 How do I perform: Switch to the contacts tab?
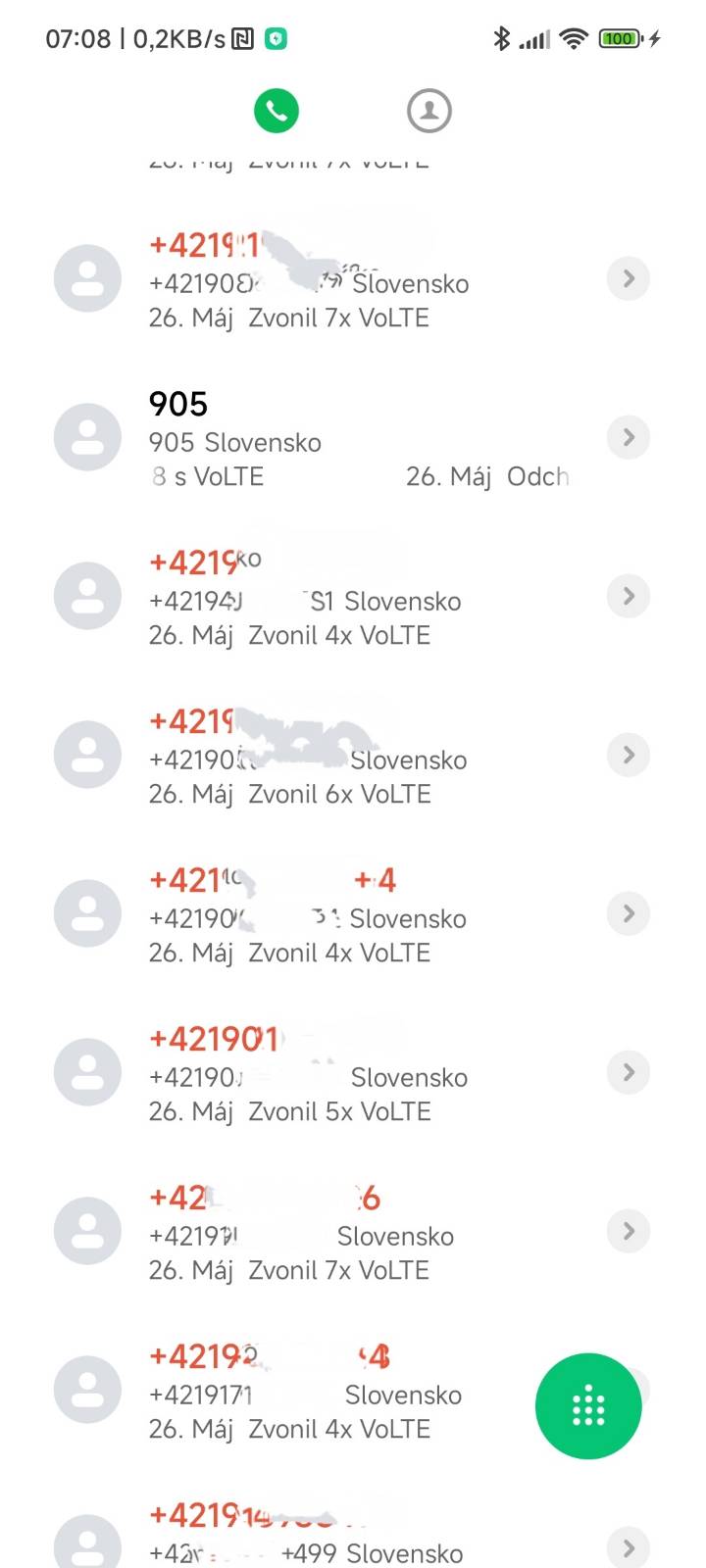pyautogui.click(x=429, y=111)
